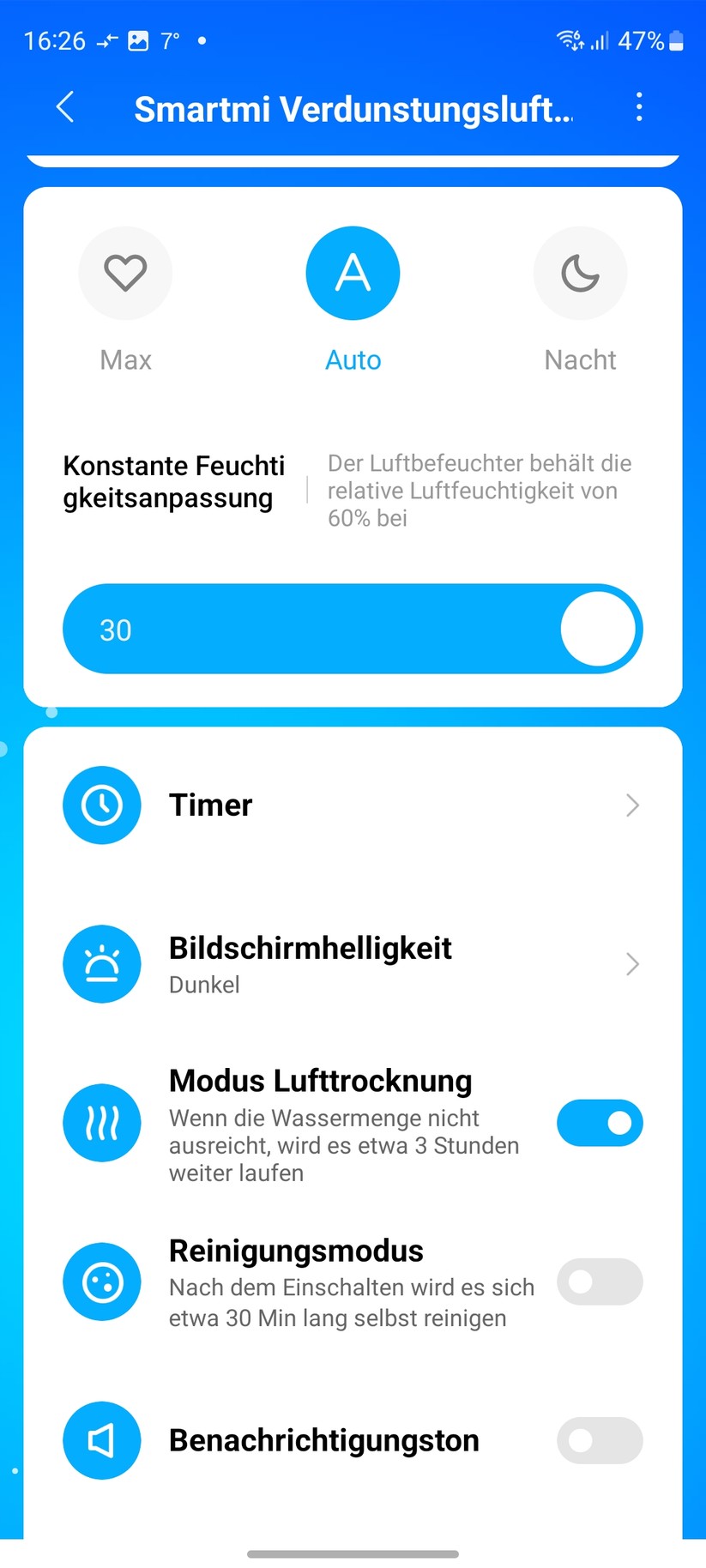This screenshot has height=1568, width=706.
Task: Turn on Benachrichtigungston
Action: [x=600, y=1441]
